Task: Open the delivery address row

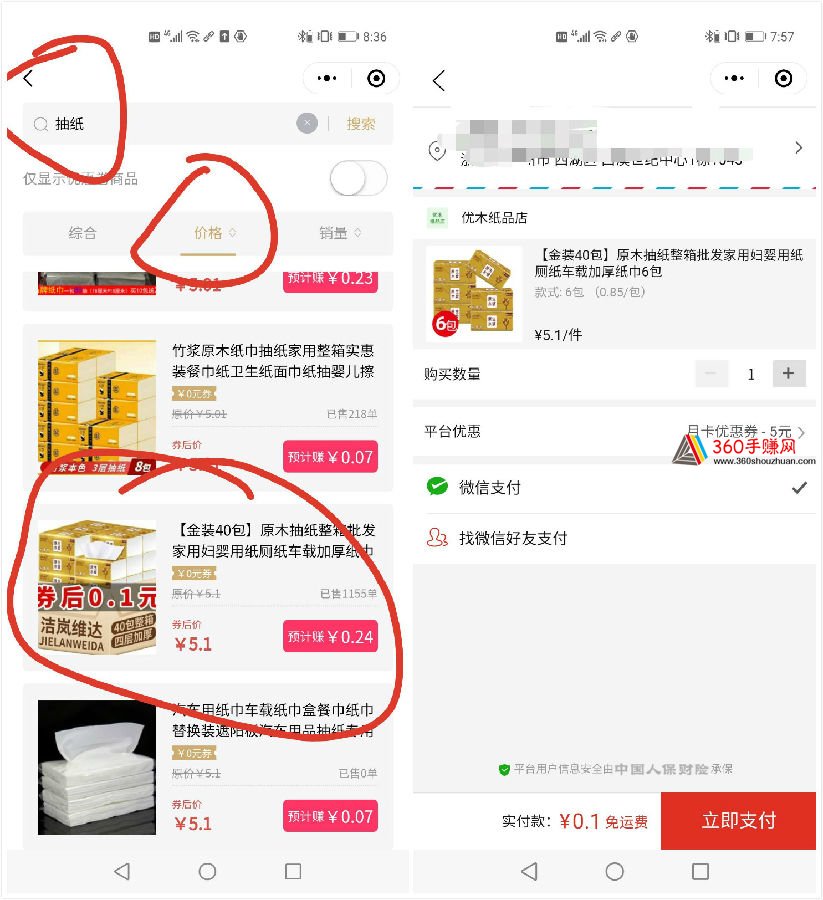Action: click(x=616, y=148)
